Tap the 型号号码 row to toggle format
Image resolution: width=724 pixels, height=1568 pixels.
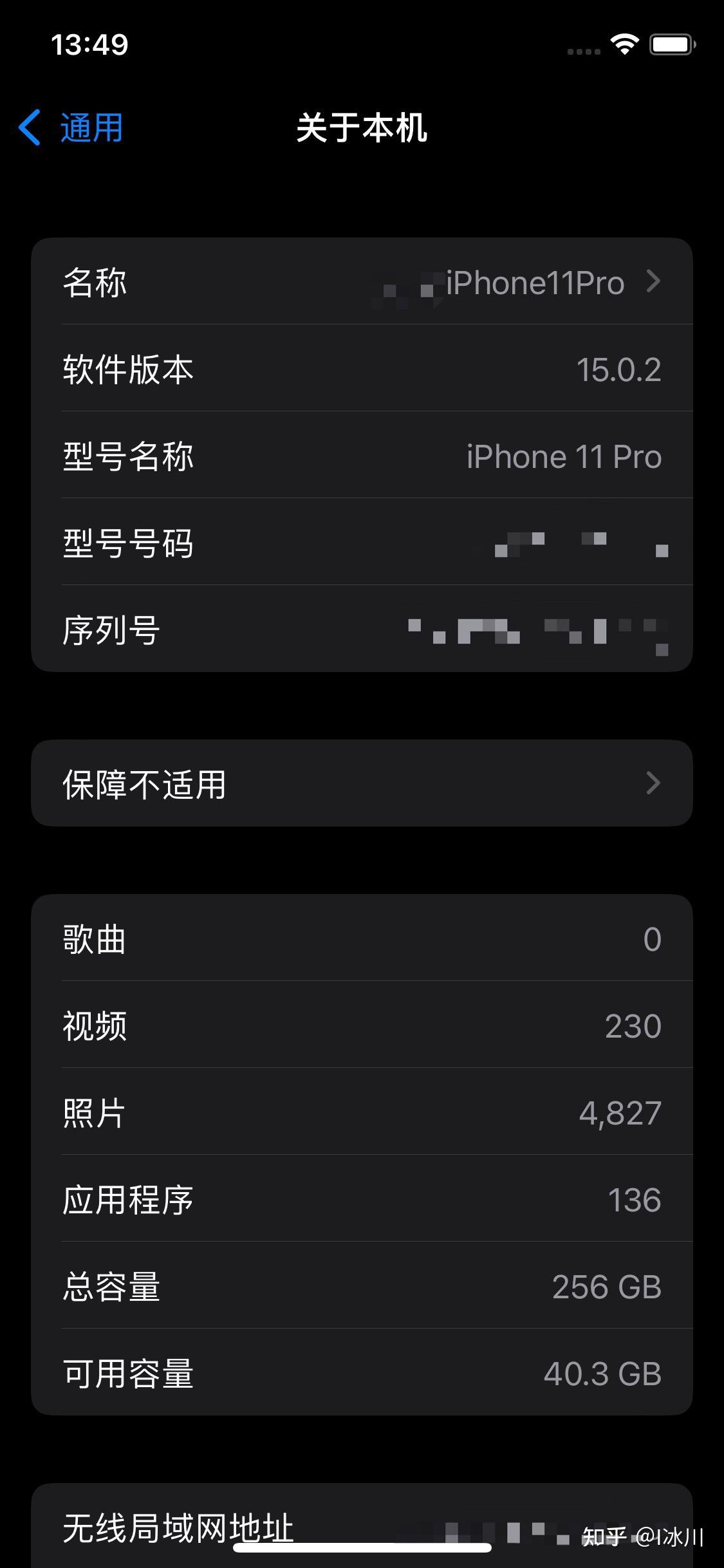click(x=362, y=542)
